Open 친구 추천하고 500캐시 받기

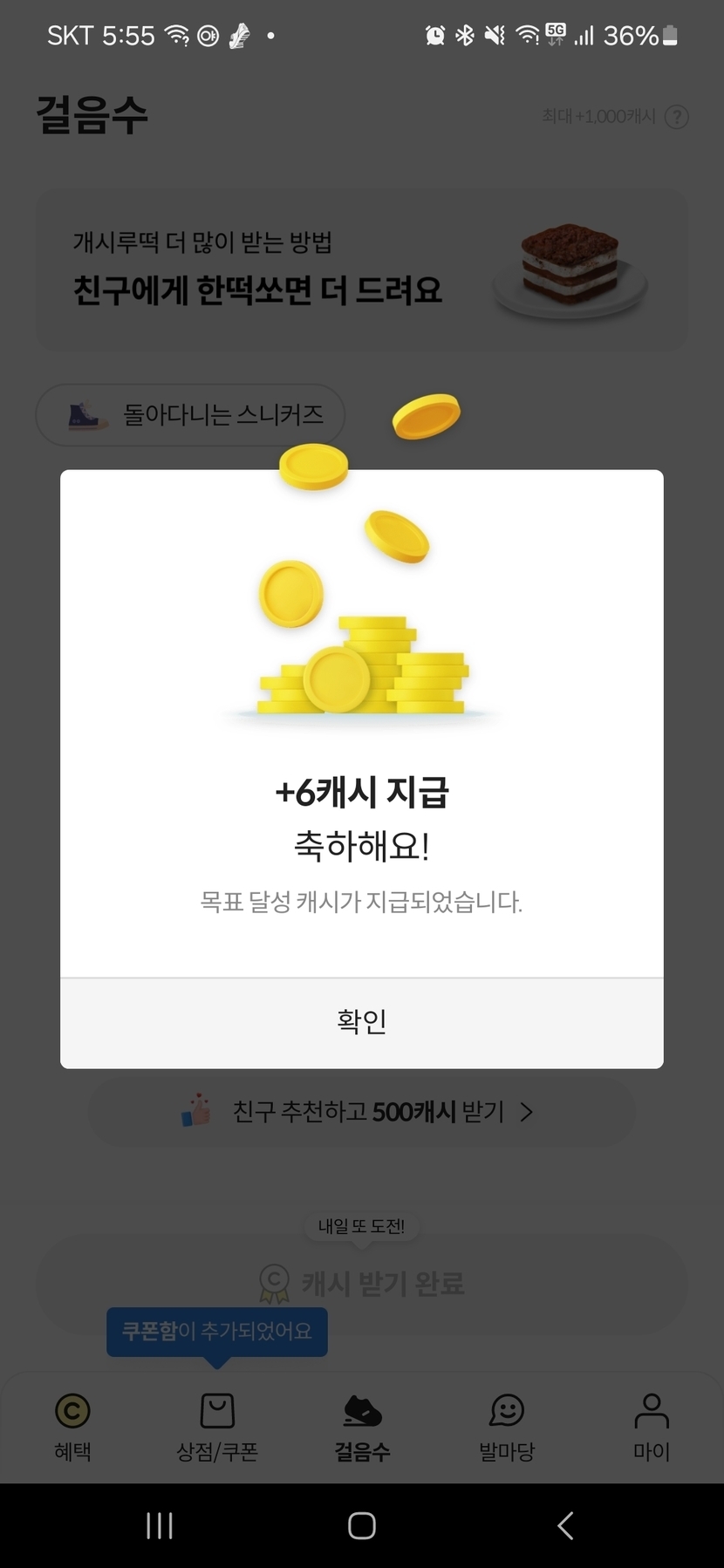361,1112
